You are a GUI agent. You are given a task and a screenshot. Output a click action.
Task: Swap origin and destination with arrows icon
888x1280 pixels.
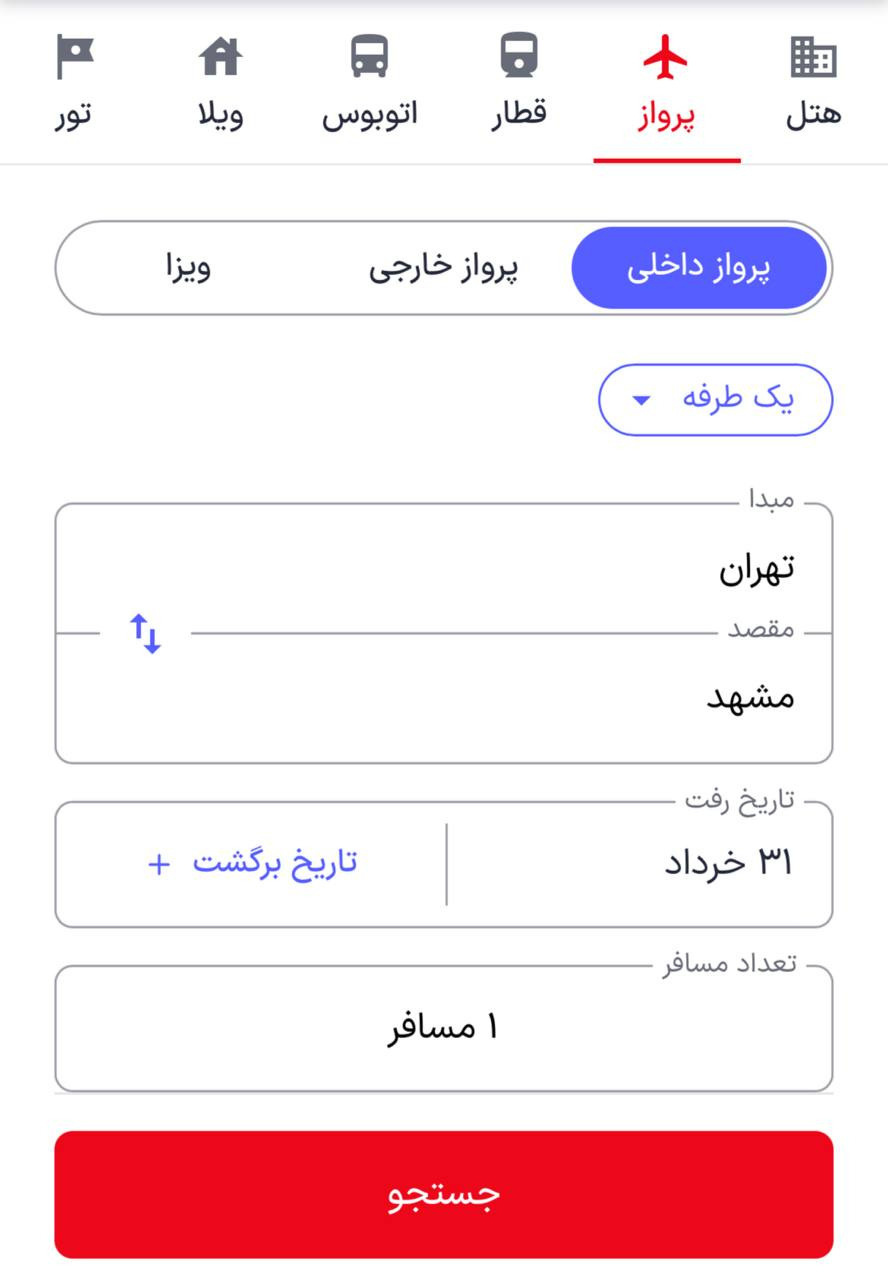coord(146,633)
